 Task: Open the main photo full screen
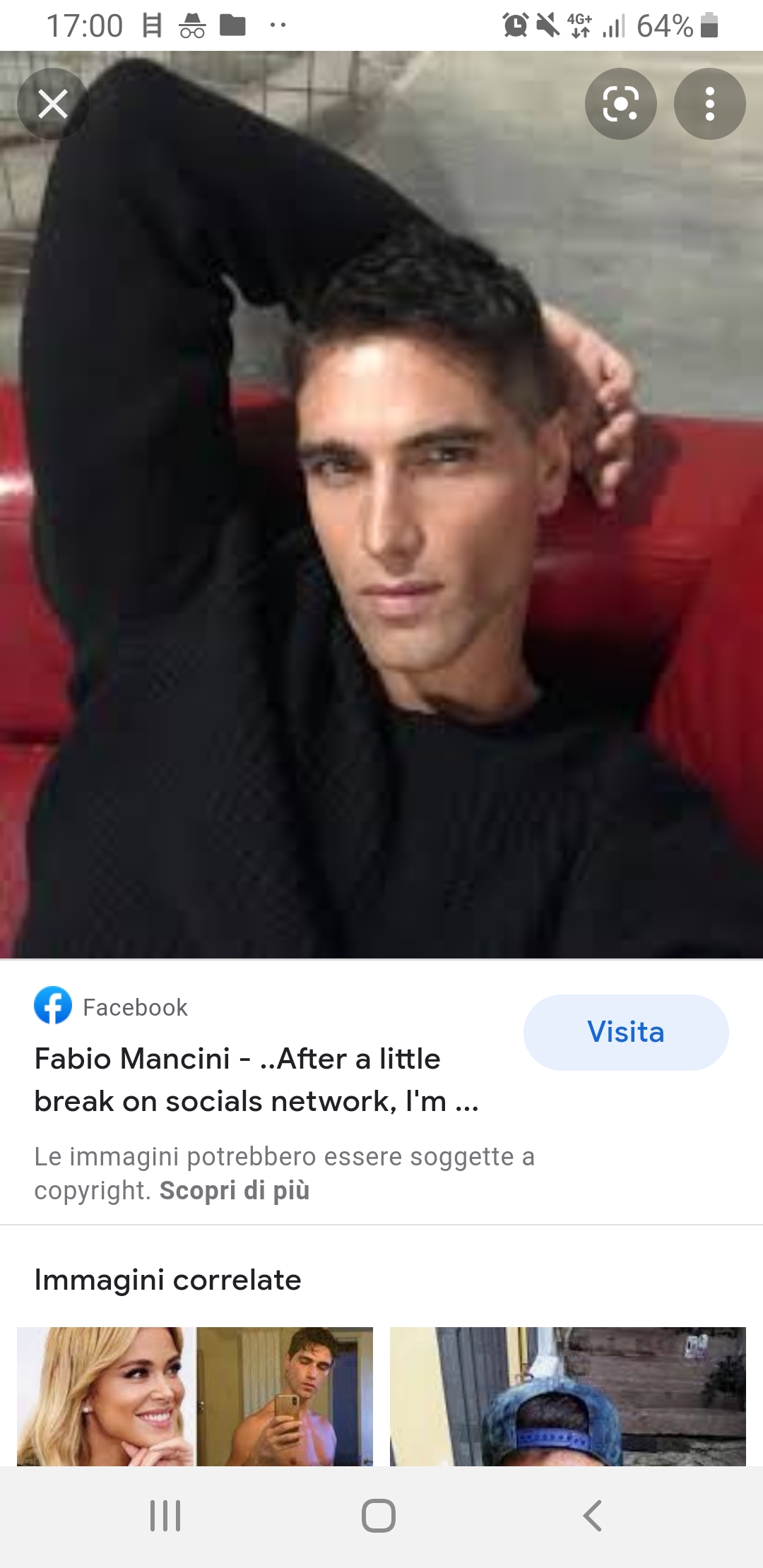point(381,504)
